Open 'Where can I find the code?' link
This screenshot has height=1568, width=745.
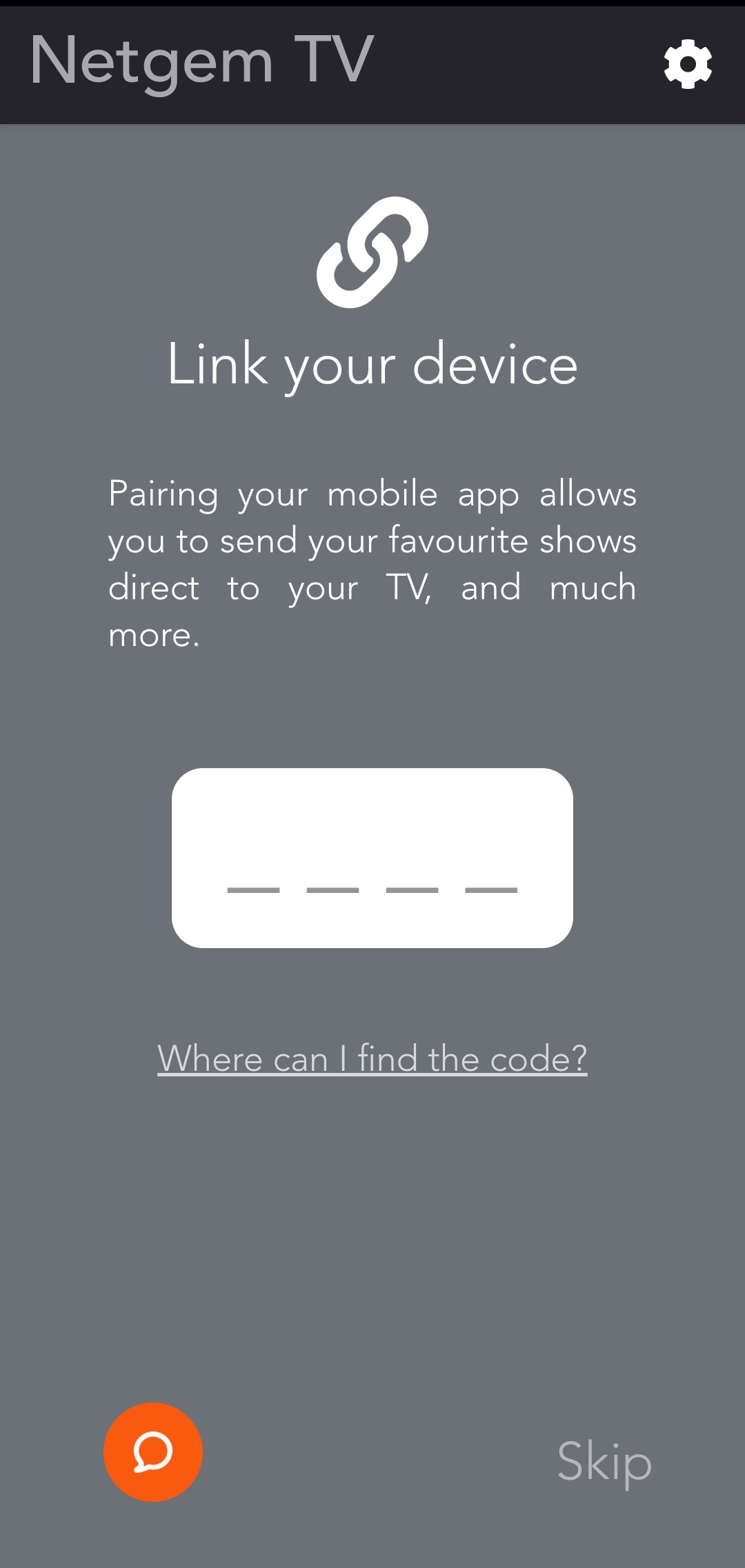(372, 1058)
